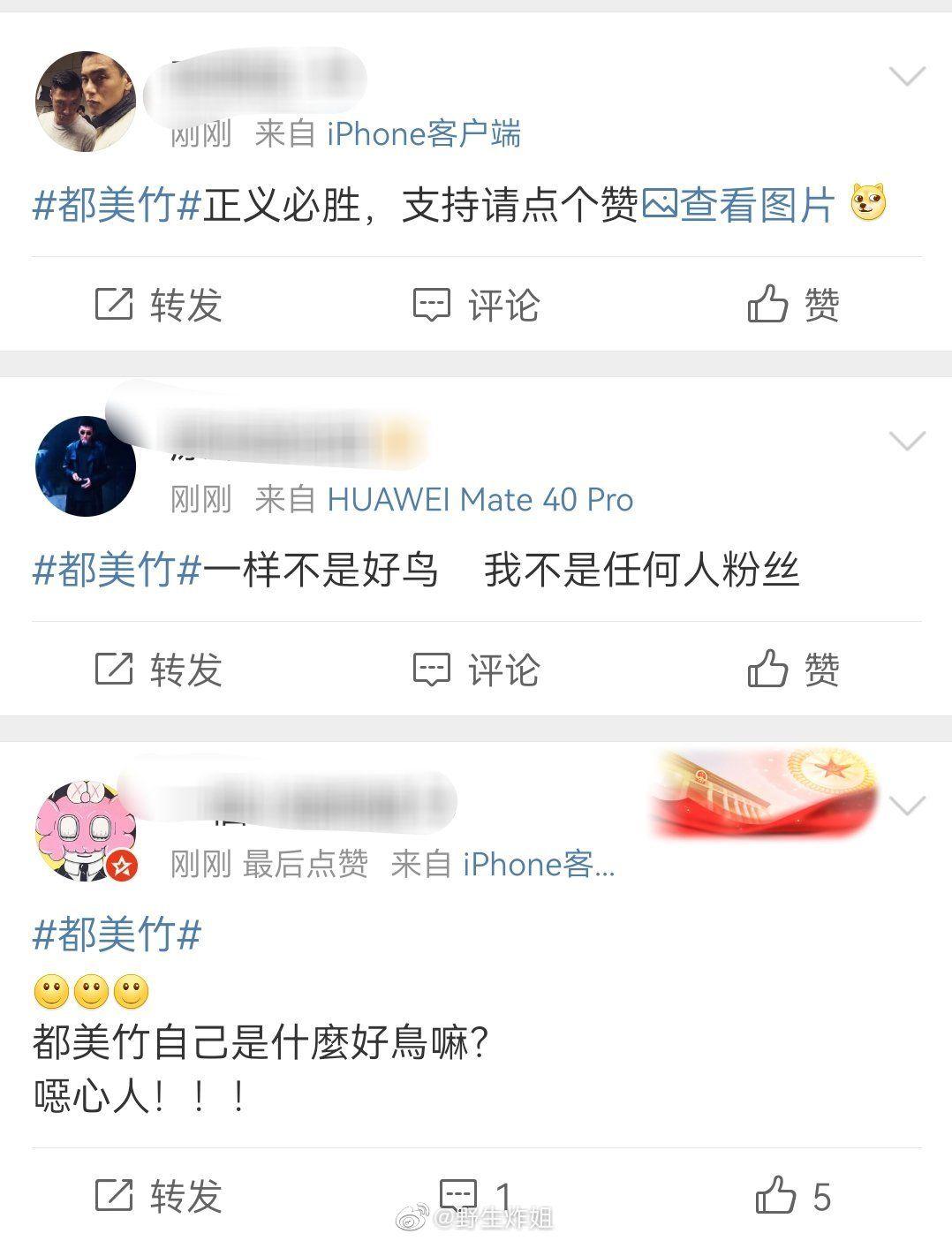Like the 一样不是好鸟 post
The height and width of the screenshot is (1241, 952).
click(793, 670)
